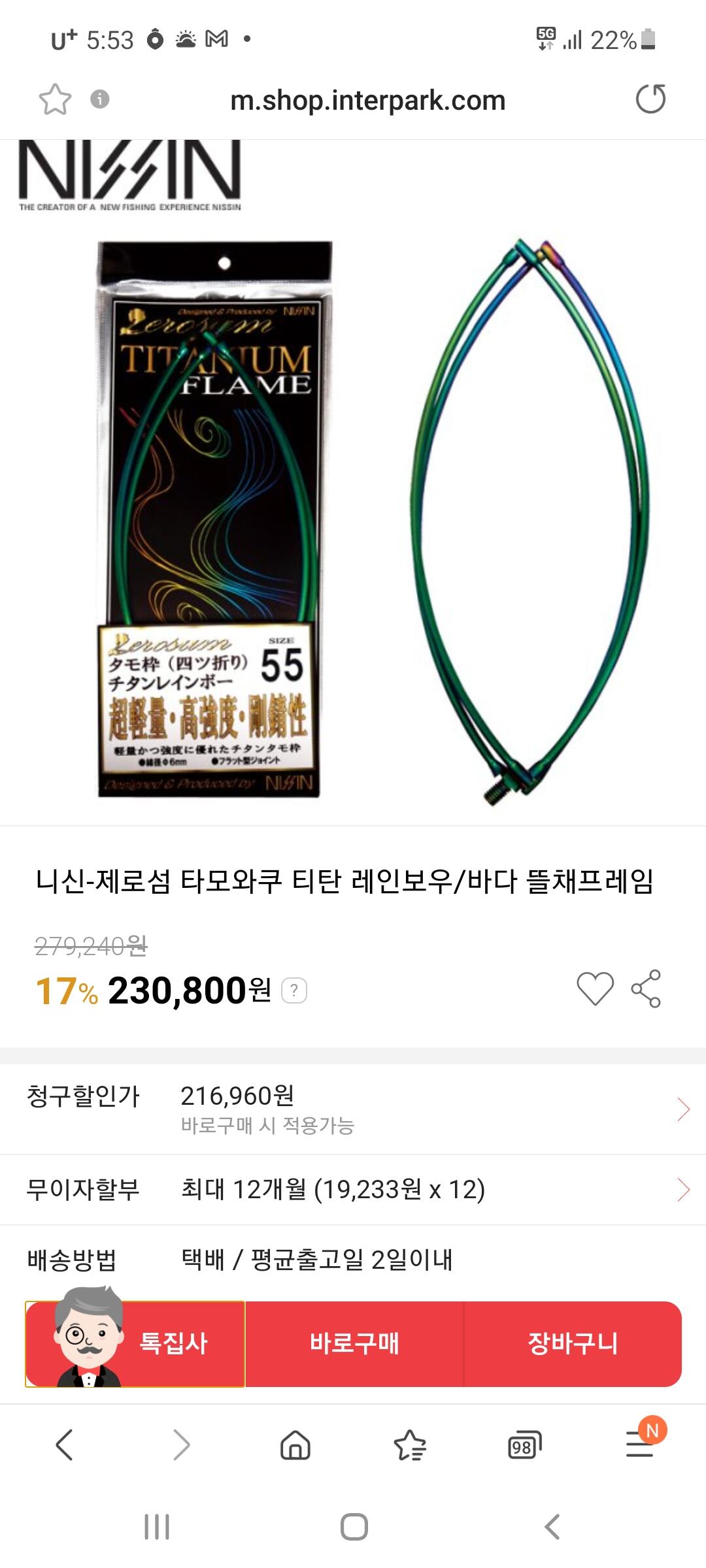Add product to wishlist with heart icon
This screenshot has width=706, height=1568.
click(595, 988)
